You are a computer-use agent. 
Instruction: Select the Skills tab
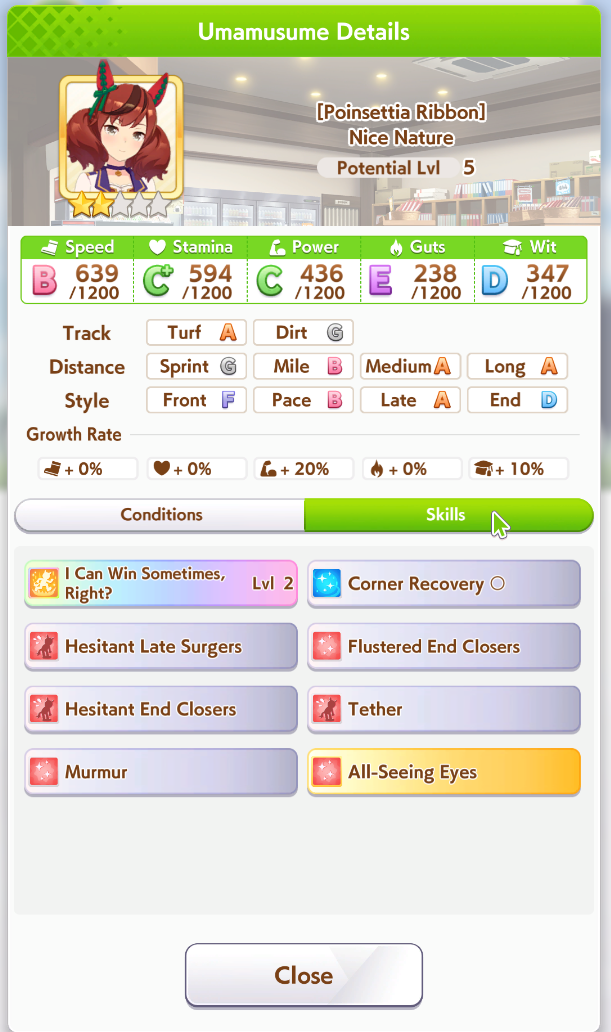446,515
